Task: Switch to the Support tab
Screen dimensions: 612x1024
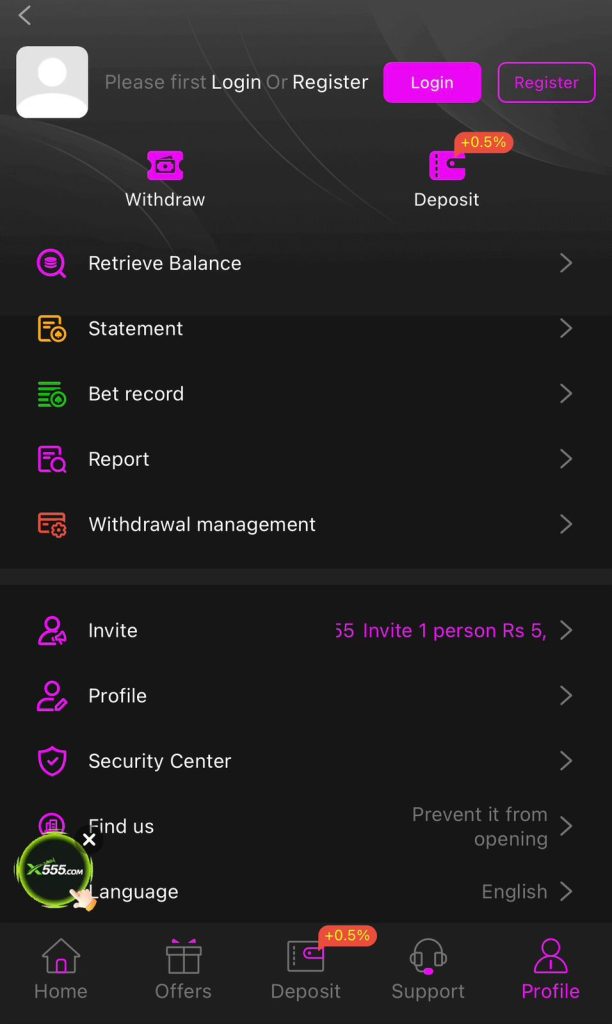Action: pyautogui.click(x=428, y=969)
